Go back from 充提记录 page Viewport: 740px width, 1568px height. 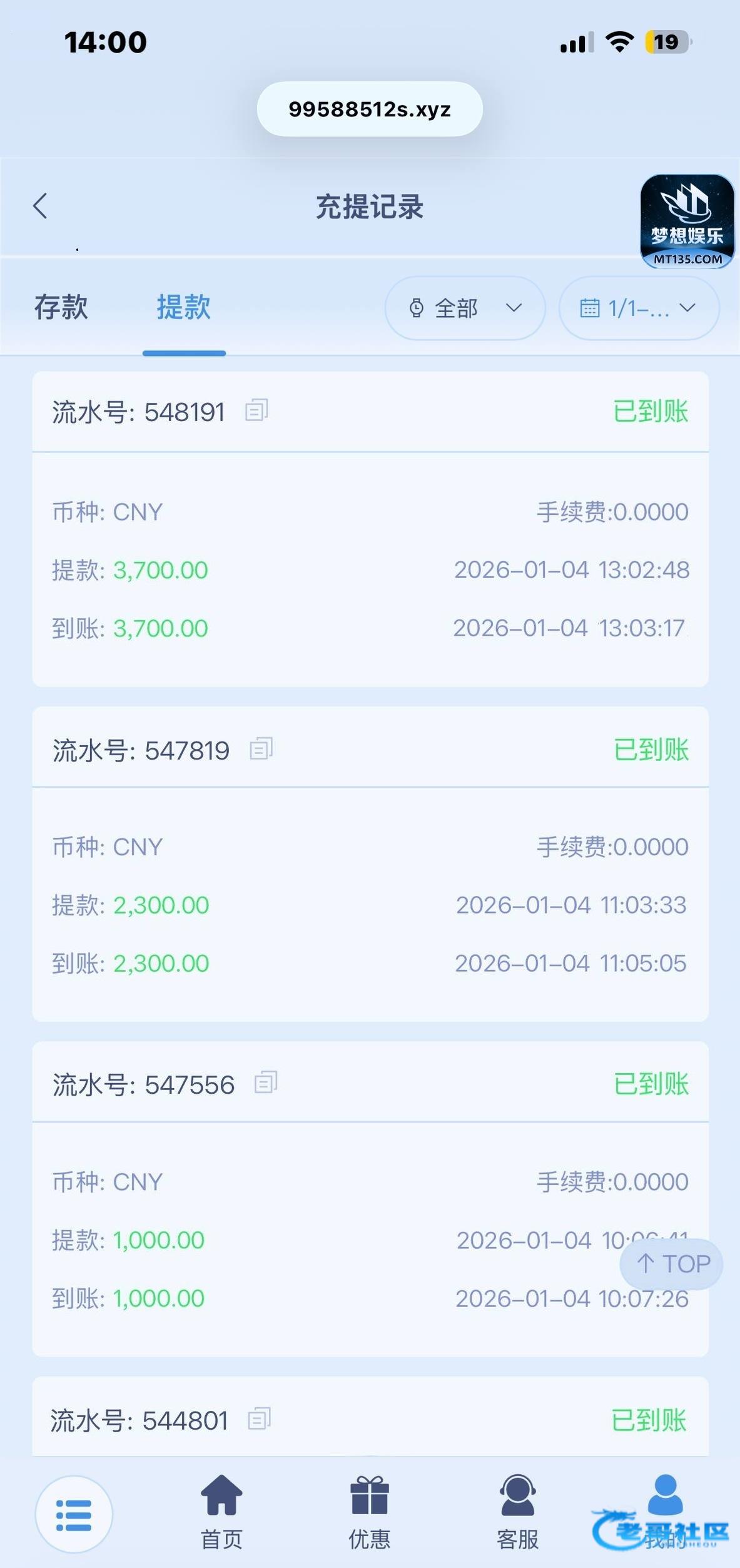(x=40, y=206)
